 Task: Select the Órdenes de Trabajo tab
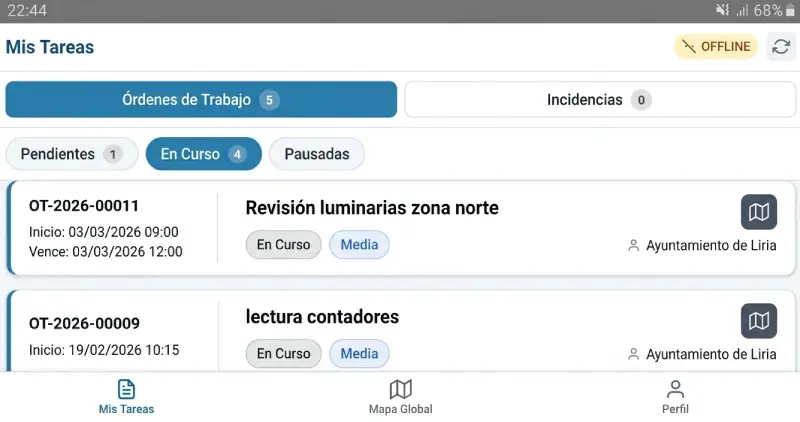[201, 100]
